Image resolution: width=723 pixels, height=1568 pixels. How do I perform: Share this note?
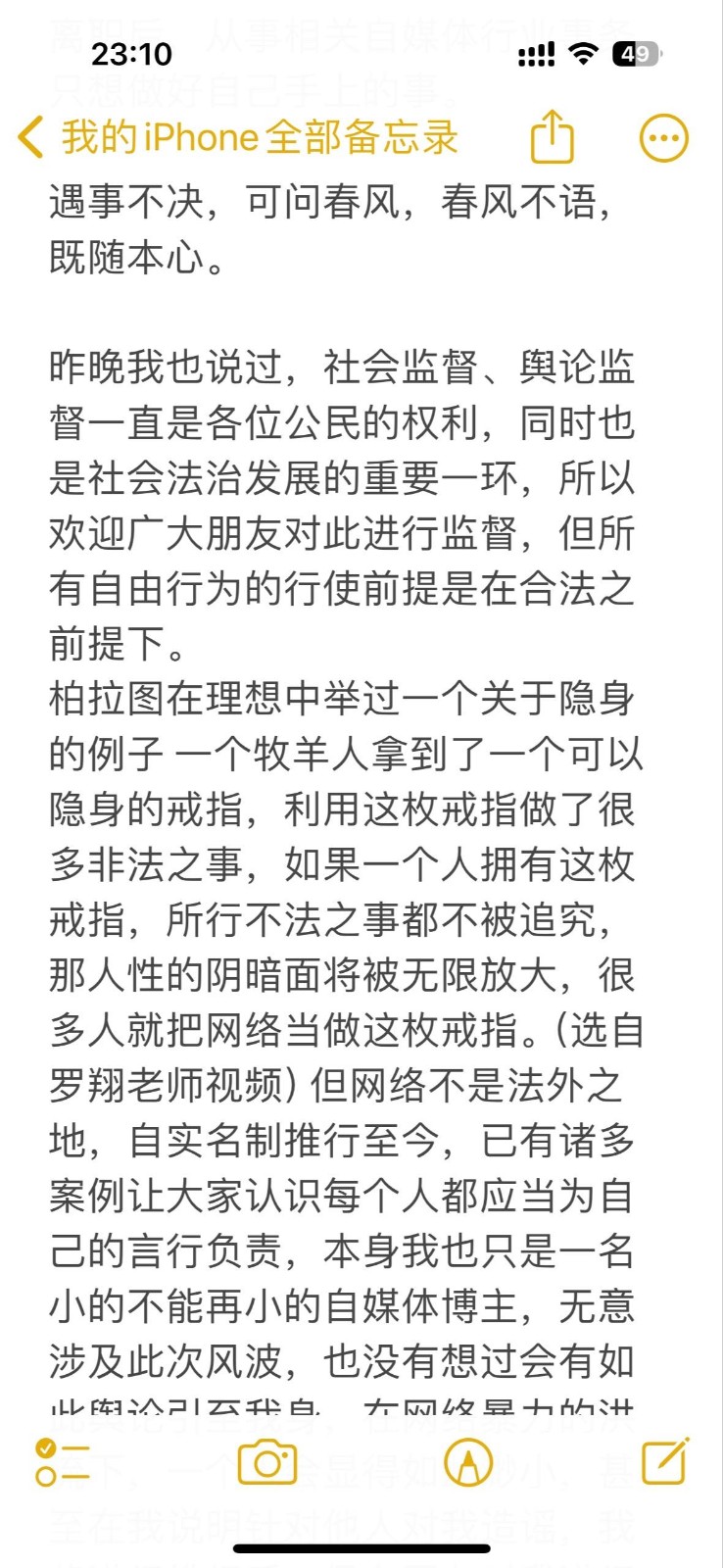coord(552,135)
